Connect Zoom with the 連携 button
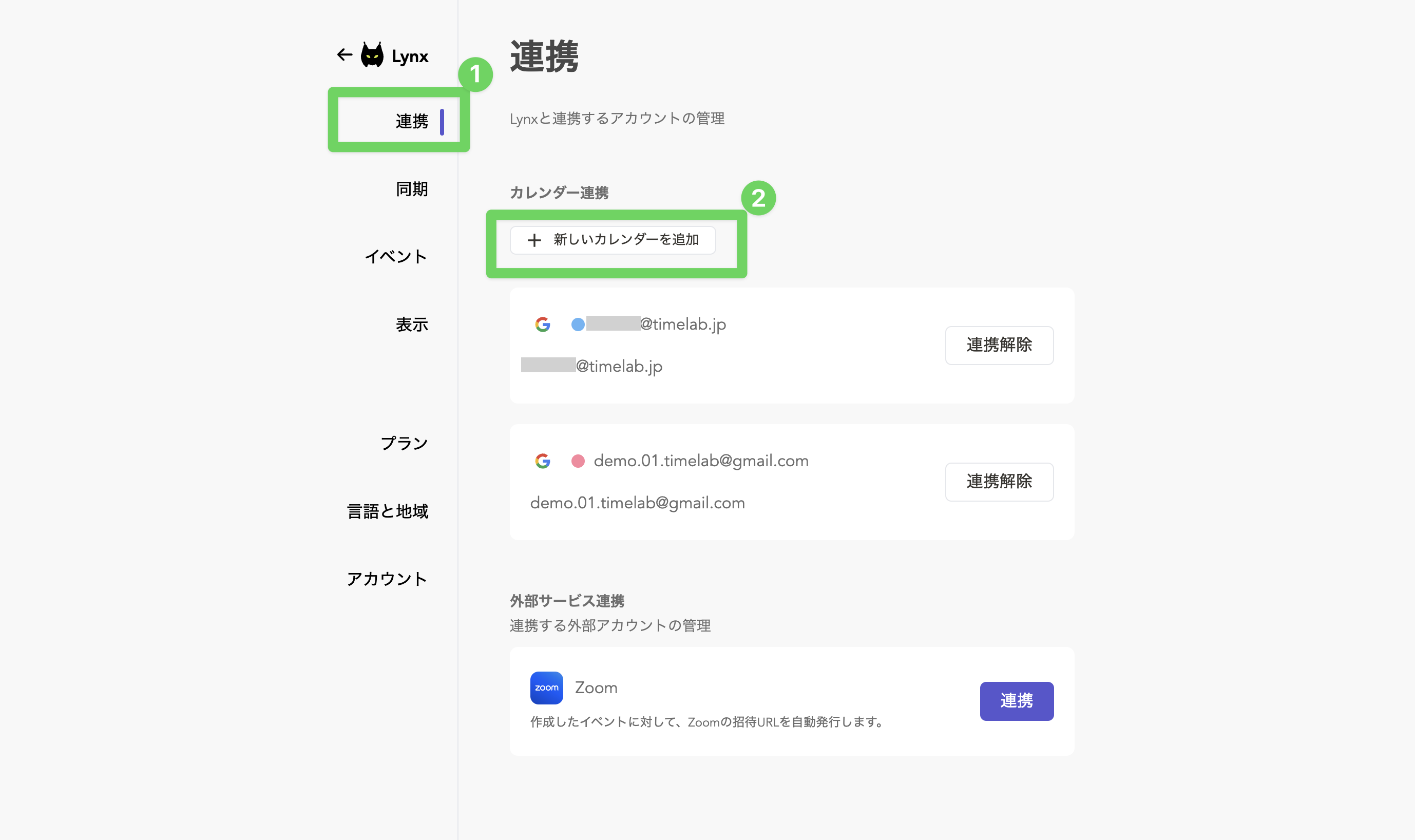This screenshot has width=1415, height=840. 1017,701
